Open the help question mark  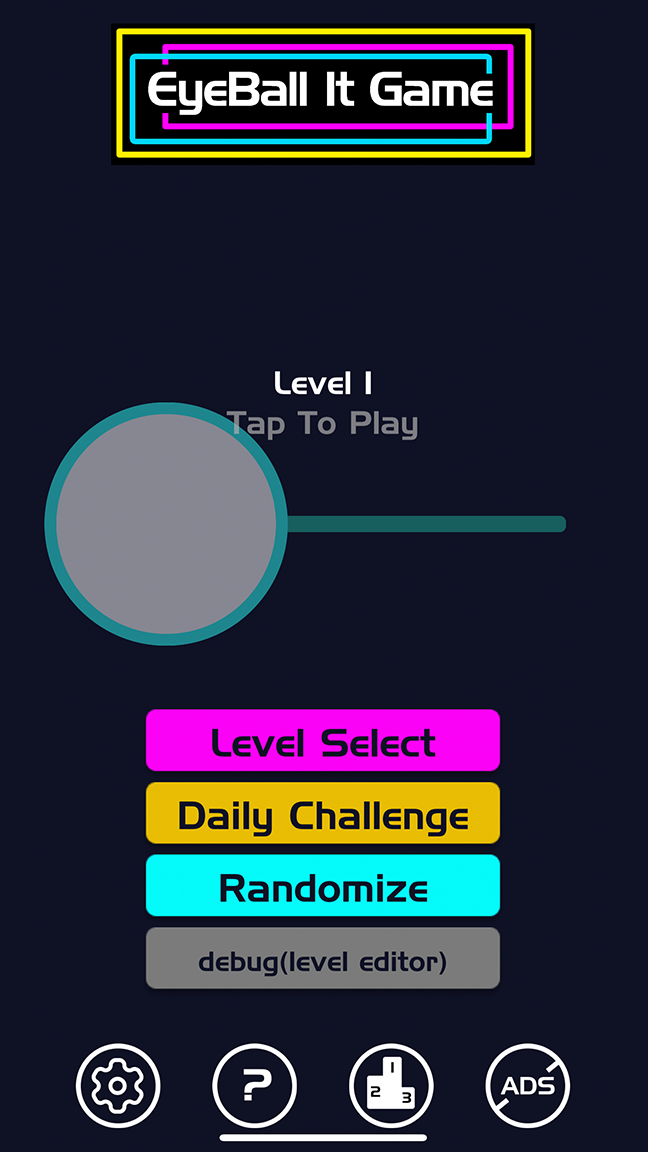point(255,1085)
